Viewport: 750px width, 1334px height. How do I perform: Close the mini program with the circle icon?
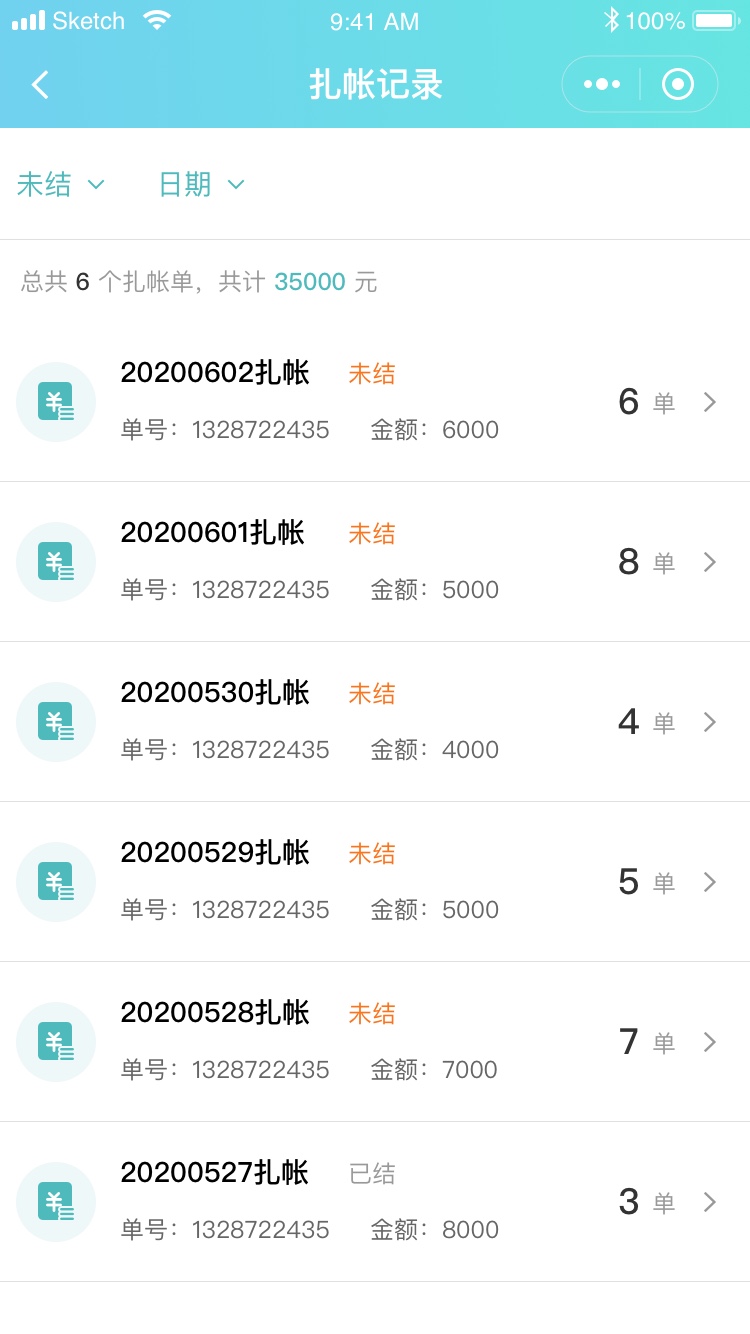coord(678,84)
